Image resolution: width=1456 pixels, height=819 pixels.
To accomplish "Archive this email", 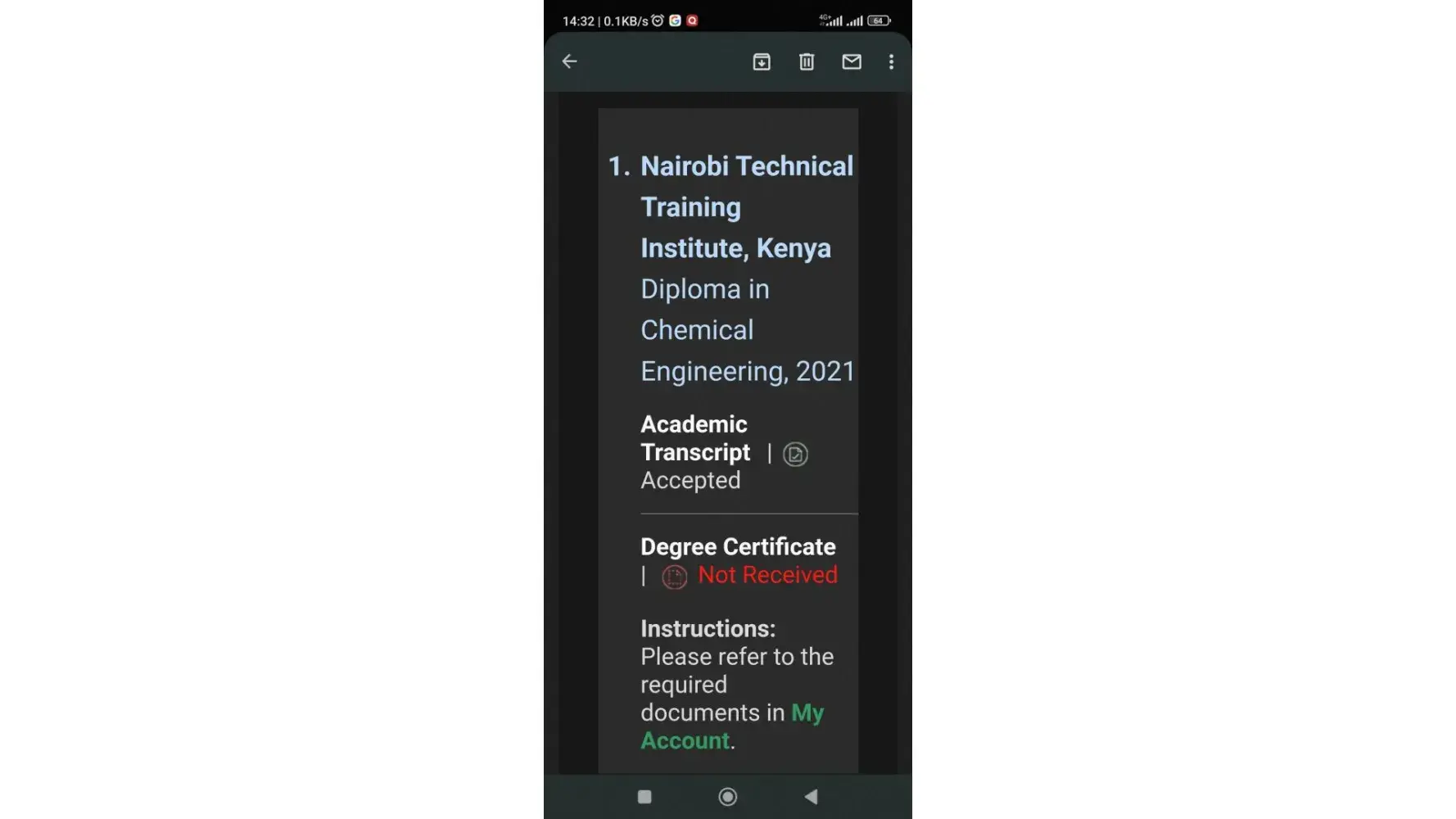I will (762, 61).
